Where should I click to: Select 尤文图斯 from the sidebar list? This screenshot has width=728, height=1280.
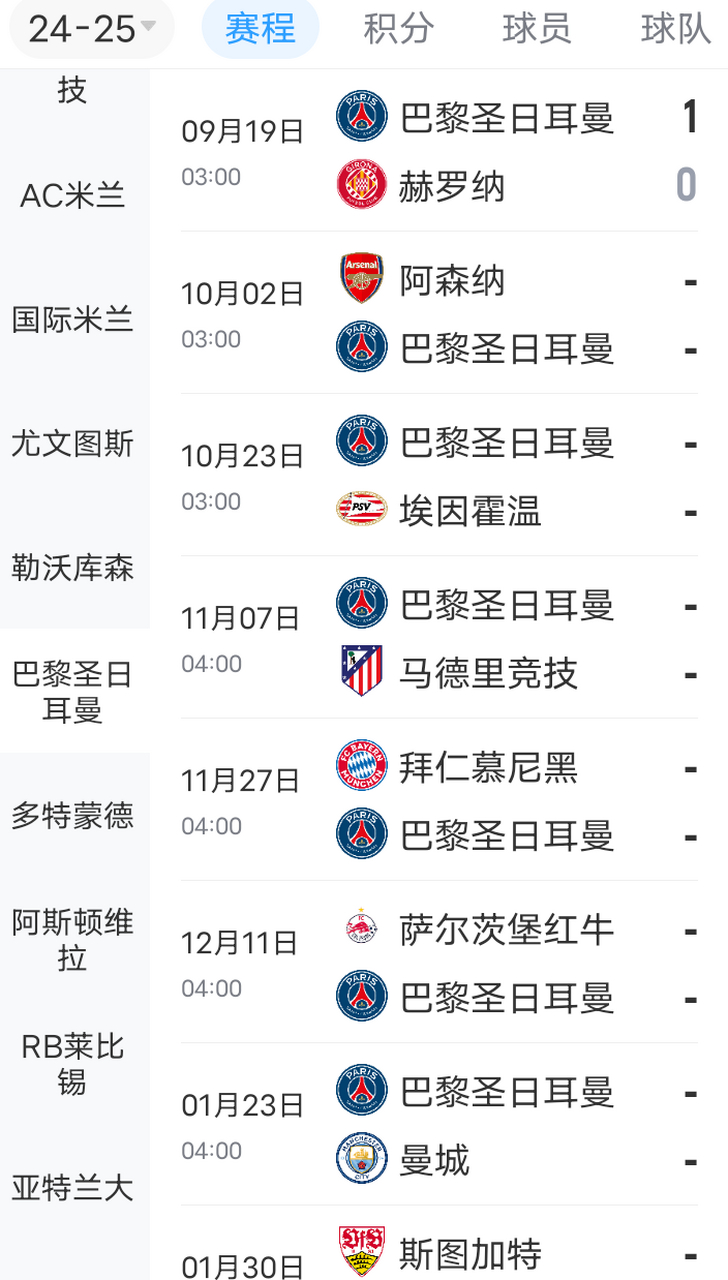pyautogui.click(x=73, y=443)
